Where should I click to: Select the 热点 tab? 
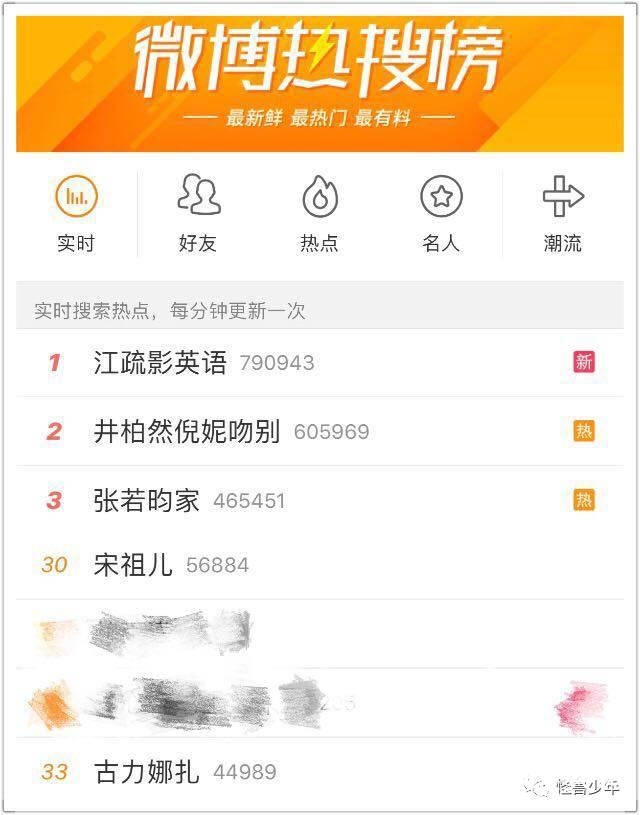[320, 213]
